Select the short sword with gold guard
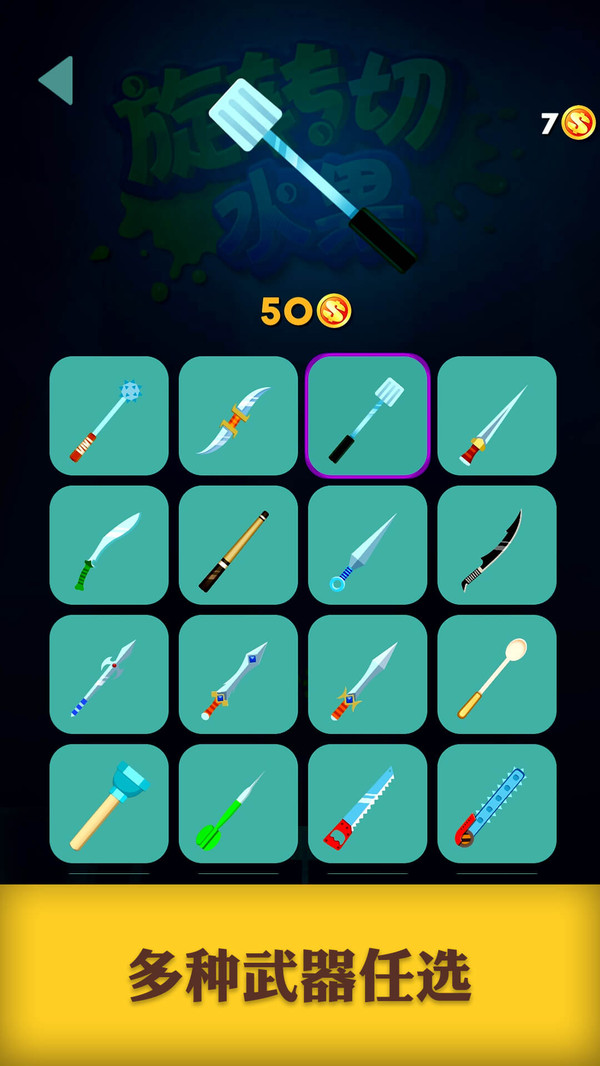The width and height of the screenshot is (600, 1066). tap(367, 674)
